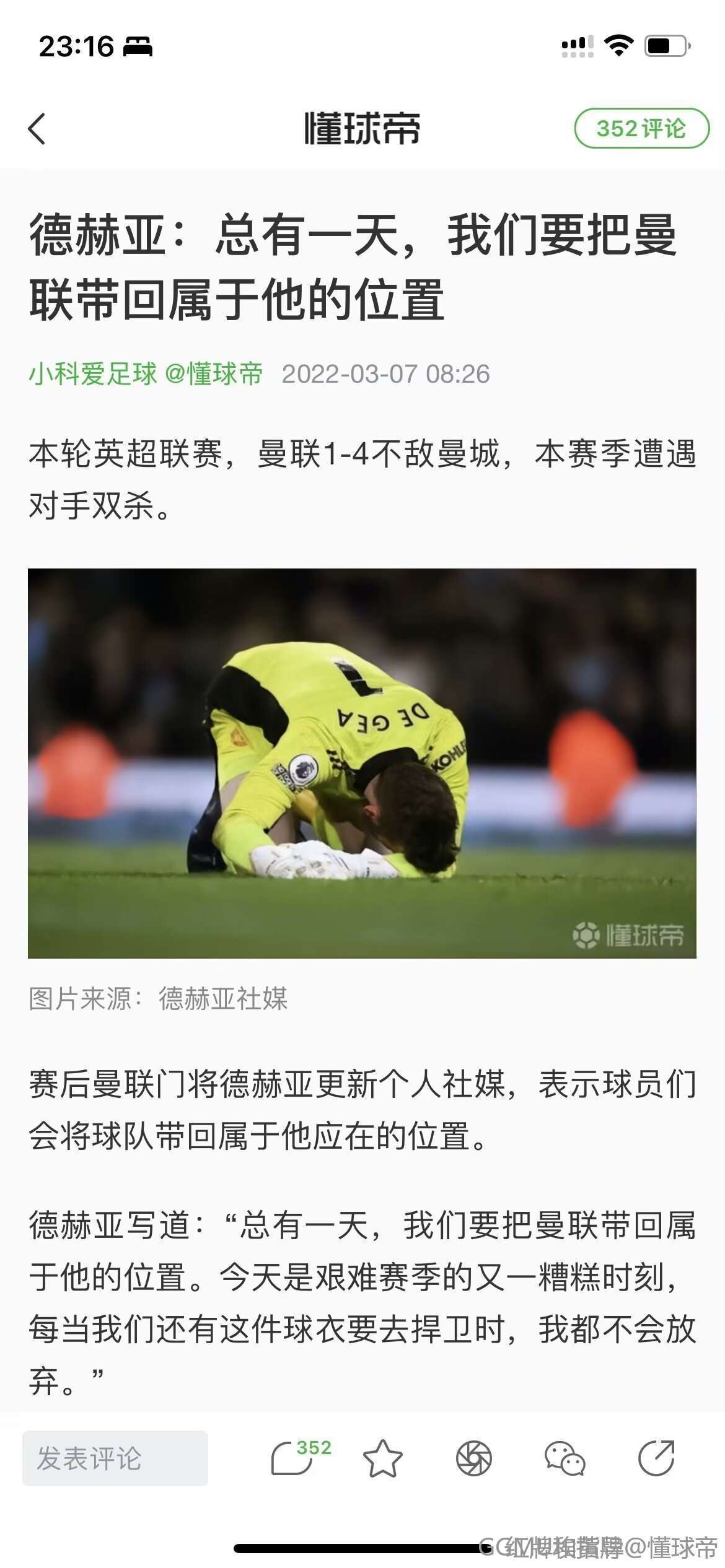Viewport: 725px width, 1568px height.
Task: Tap the 发表评论 comment input field
Action: 115,1458
